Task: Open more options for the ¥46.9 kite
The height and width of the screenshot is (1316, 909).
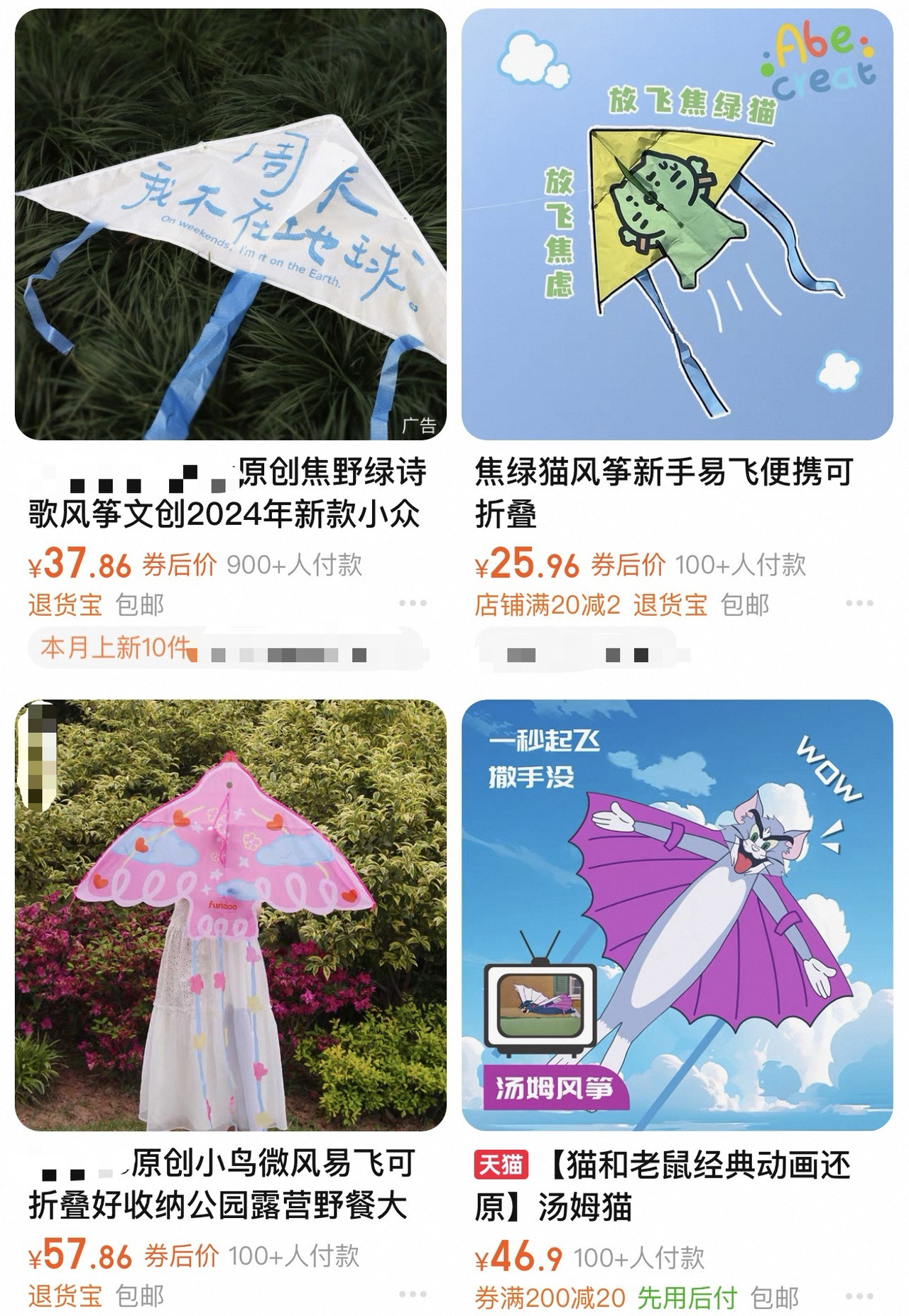Action: (859, 1296)
